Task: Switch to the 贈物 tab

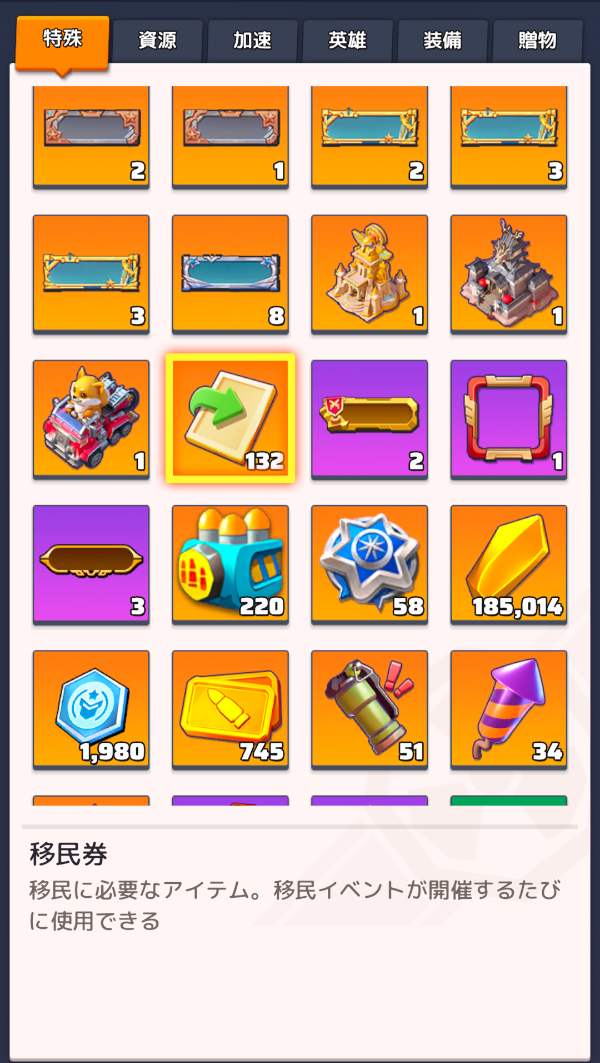Action: (538, 42)
